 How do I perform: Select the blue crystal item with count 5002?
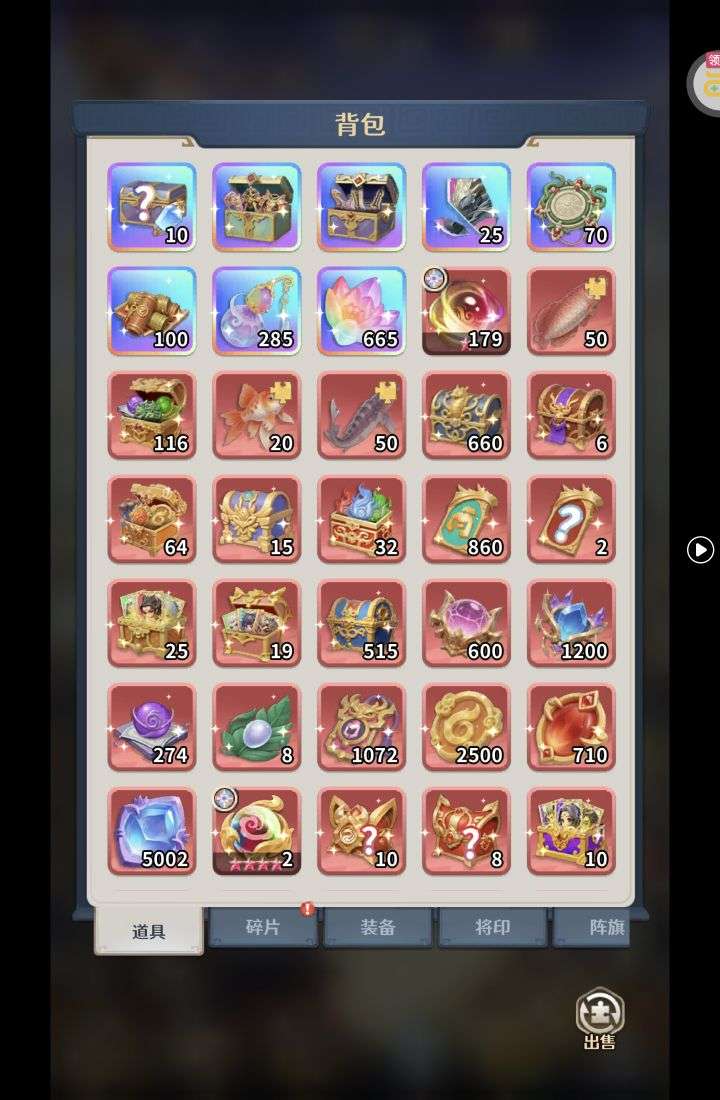tap(152, 831)
